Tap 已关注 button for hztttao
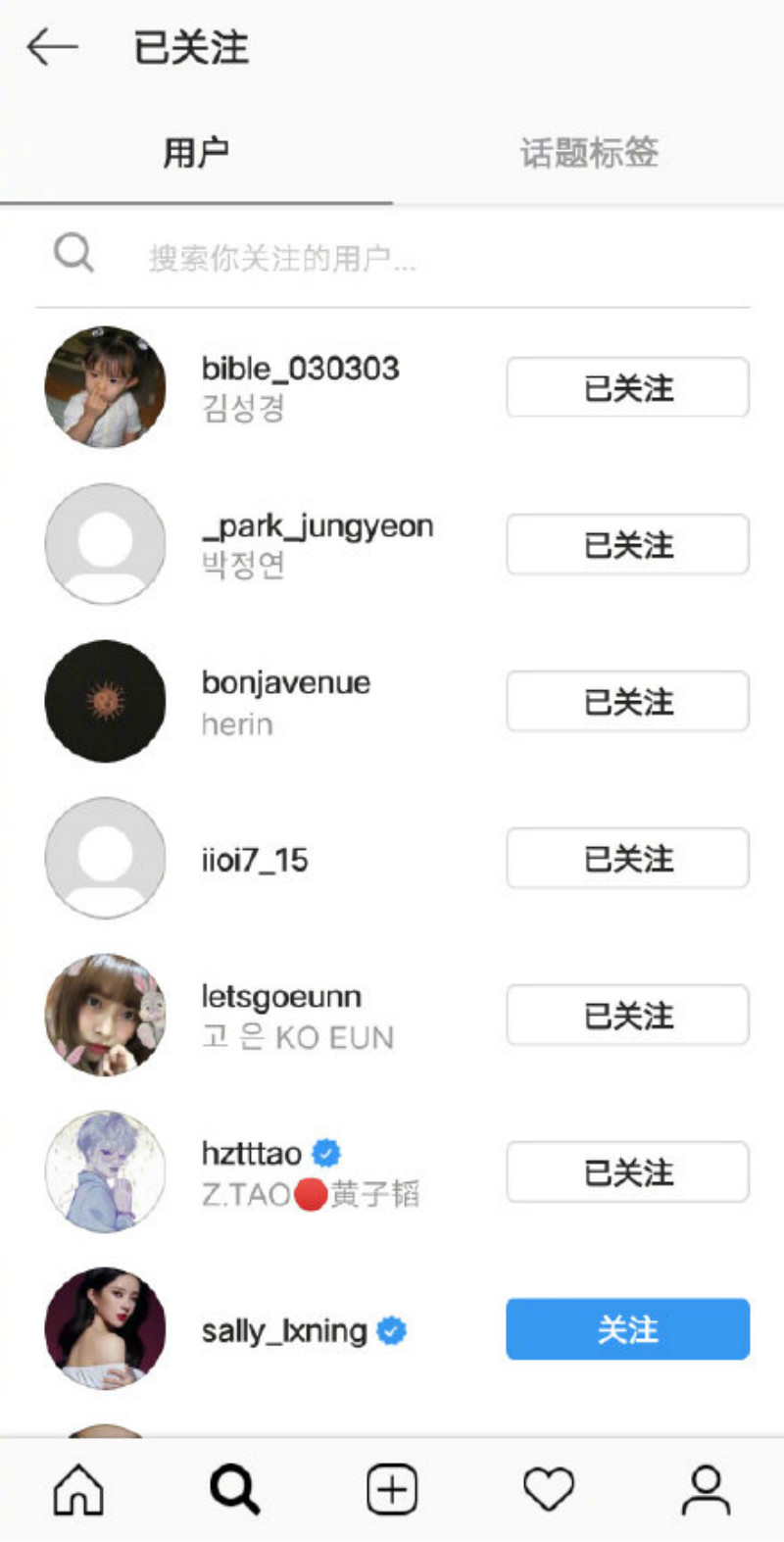This screenshot has width=784, height=1542. click(627, 1171)
